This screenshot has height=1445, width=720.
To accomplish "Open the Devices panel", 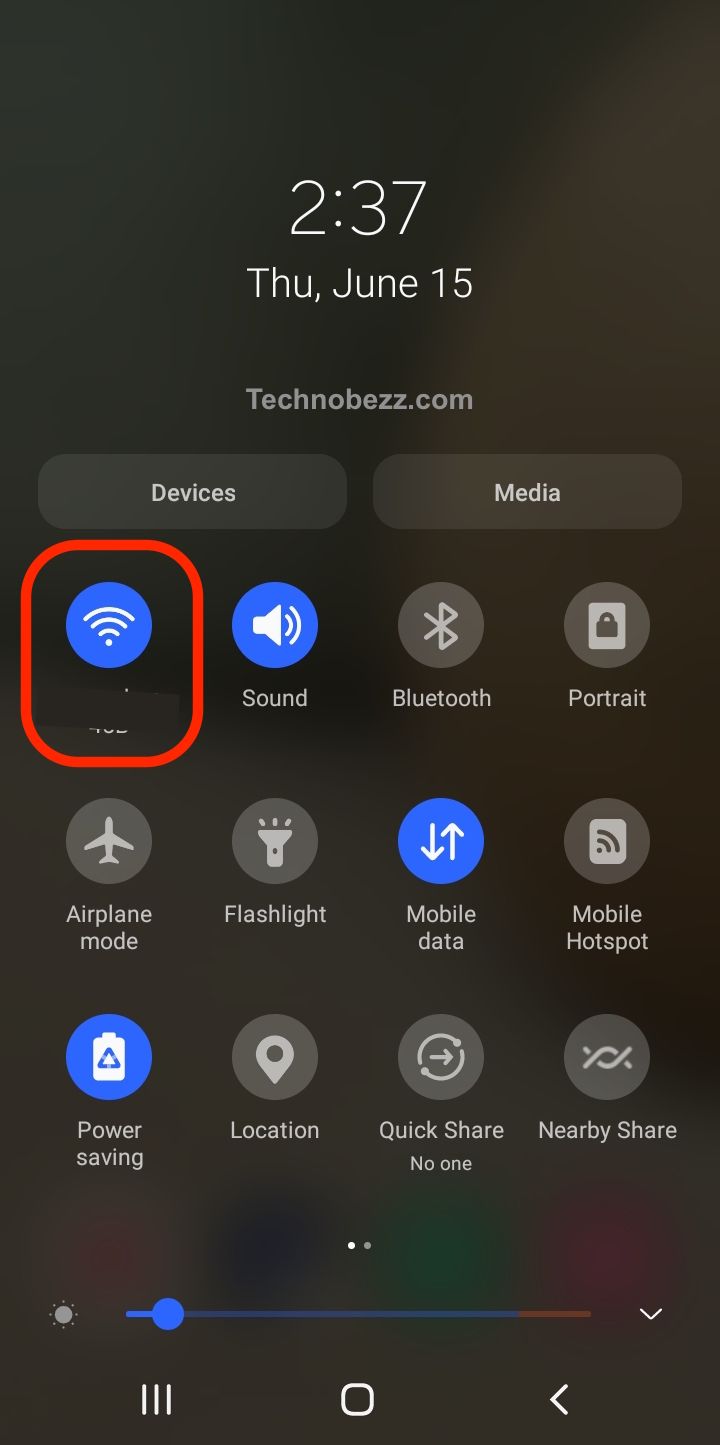I will 193,492.
